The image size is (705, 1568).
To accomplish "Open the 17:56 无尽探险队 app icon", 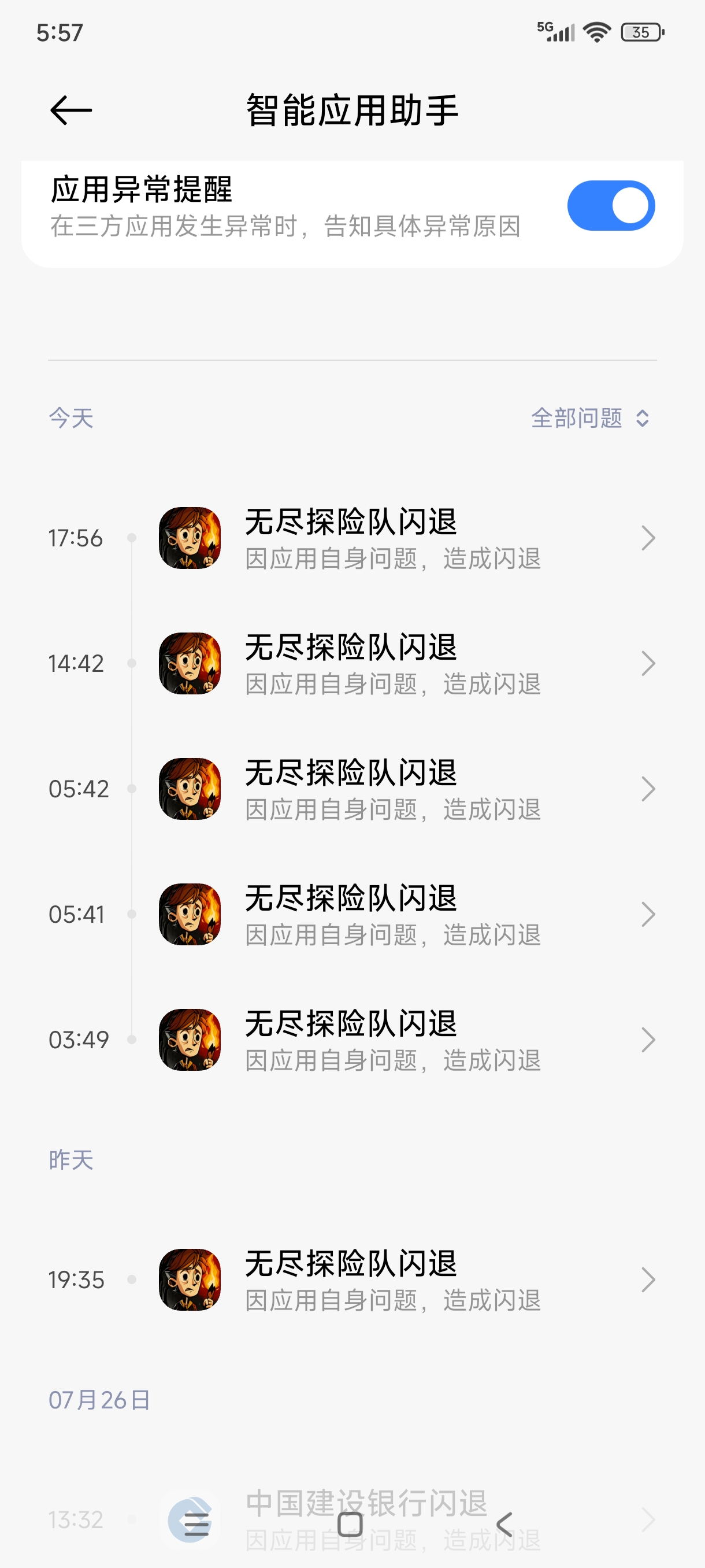I will pos(190,538).
